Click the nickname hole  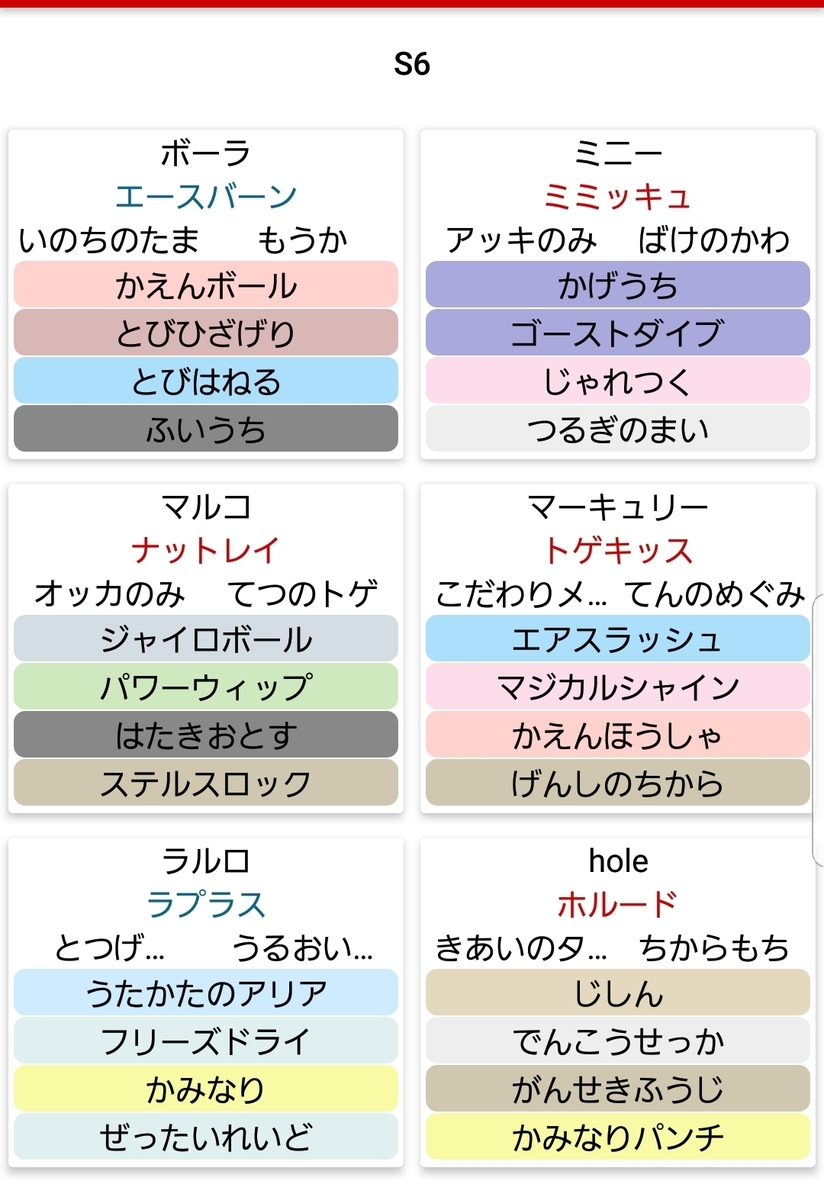pos(617,860)
